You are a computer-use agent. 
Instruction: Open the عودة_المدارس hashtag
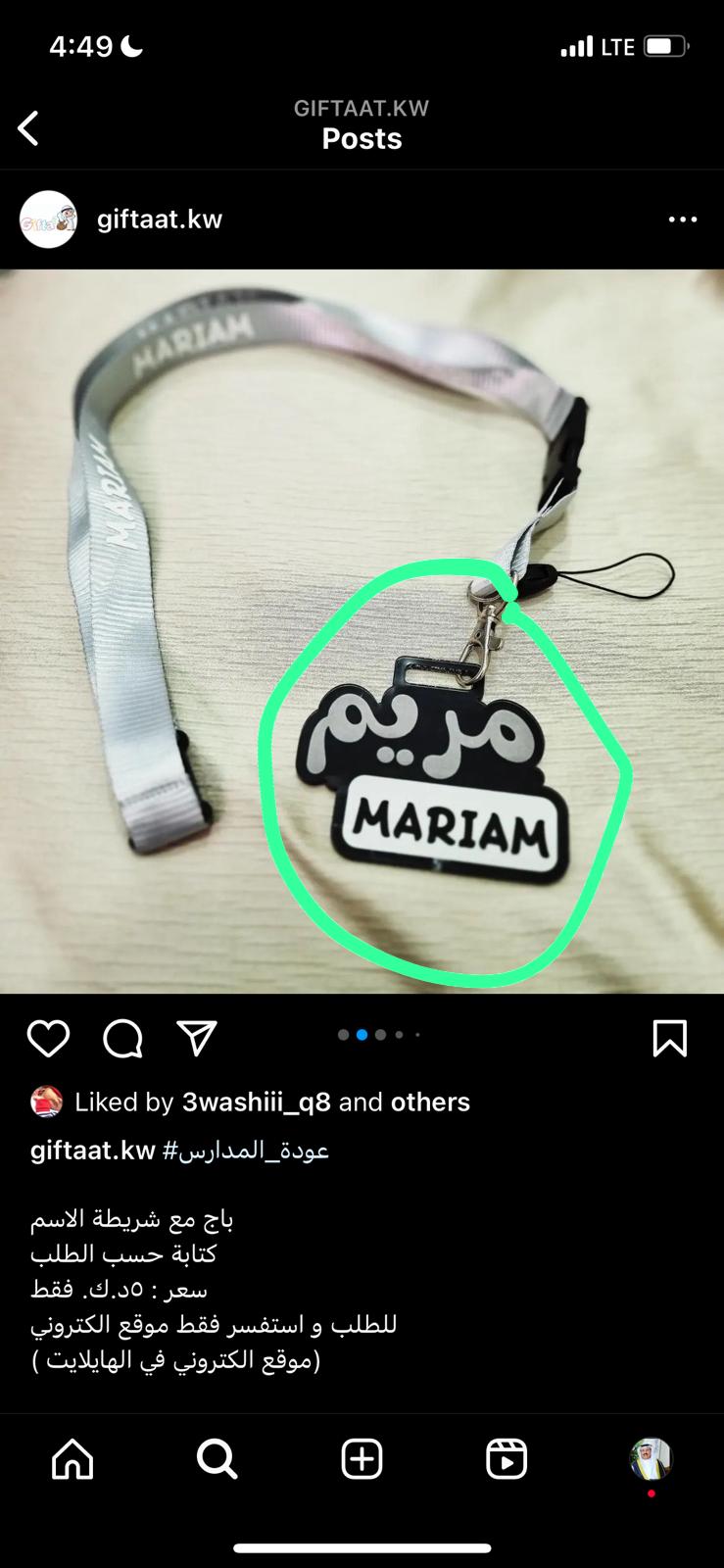(246, 1151)
